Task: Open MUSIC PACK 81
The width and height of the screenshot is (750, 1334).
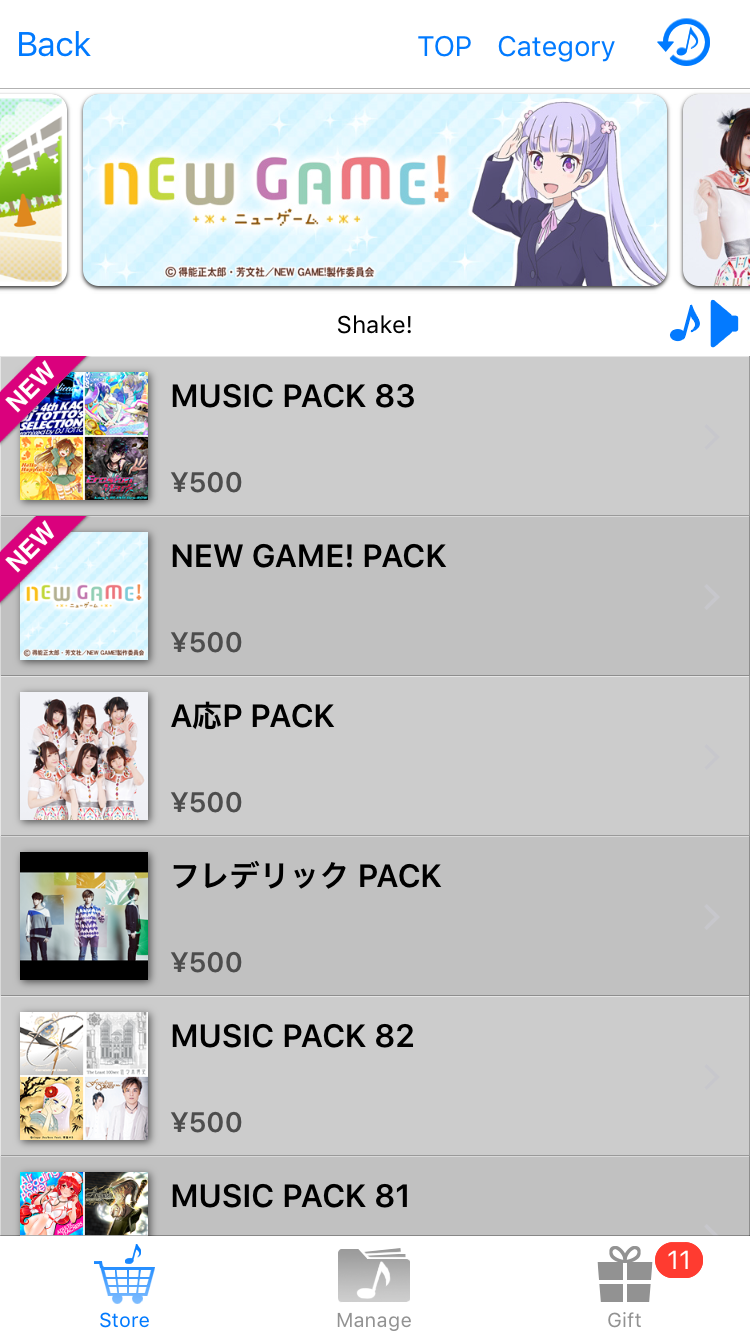Action: pyautogui.click(x=374, y=1200)
